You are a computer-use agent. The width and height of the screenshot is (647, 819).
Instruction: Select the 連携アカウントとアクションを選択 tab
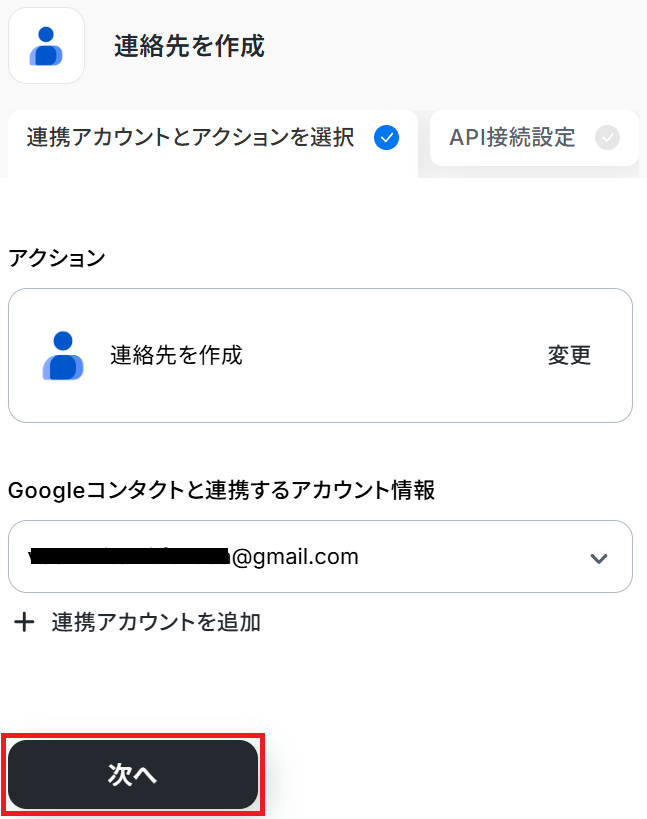[212, 138]
